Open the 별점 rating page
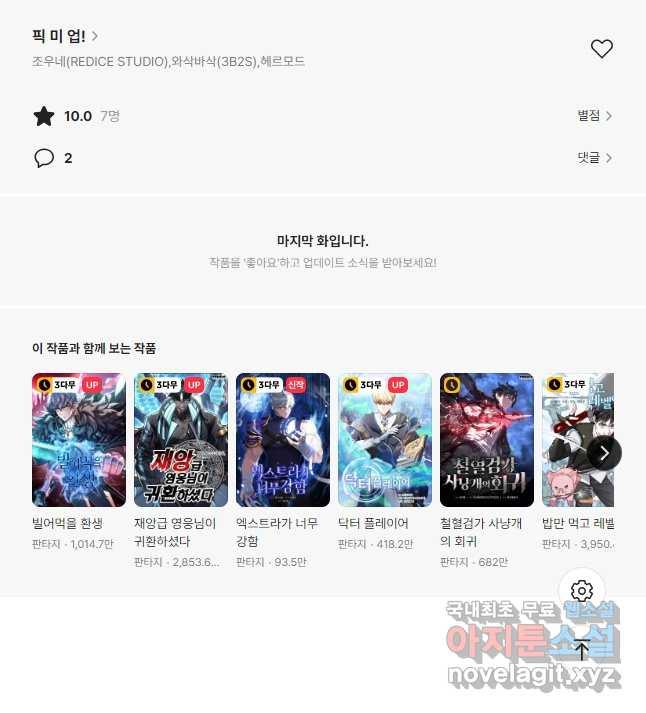Screen dimensions: 646x713 coord(594,116)
